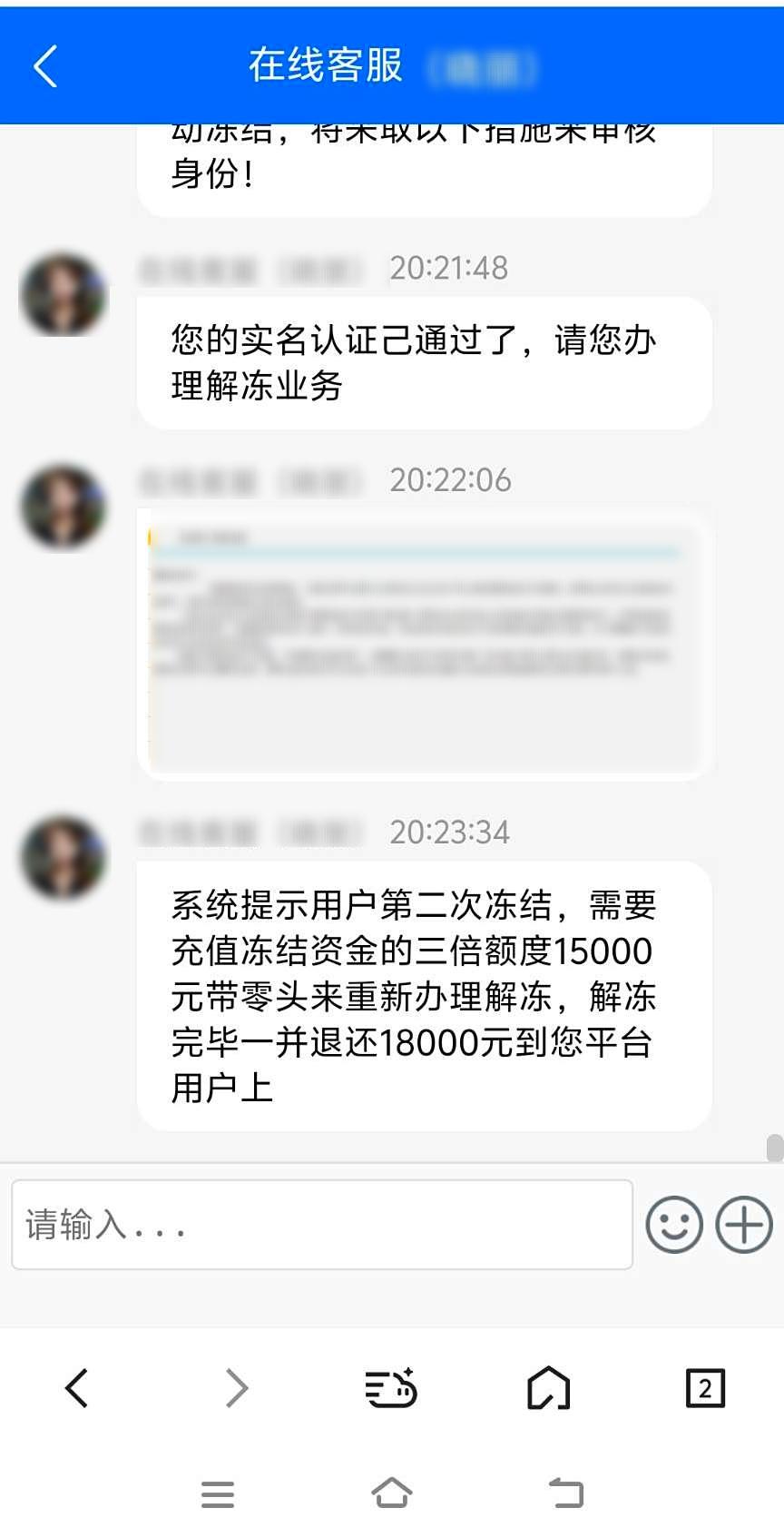The width and height of the screenshot is (784, 1537).
Task: Go to the next page in the browser
Action: tap(236, 1388)
